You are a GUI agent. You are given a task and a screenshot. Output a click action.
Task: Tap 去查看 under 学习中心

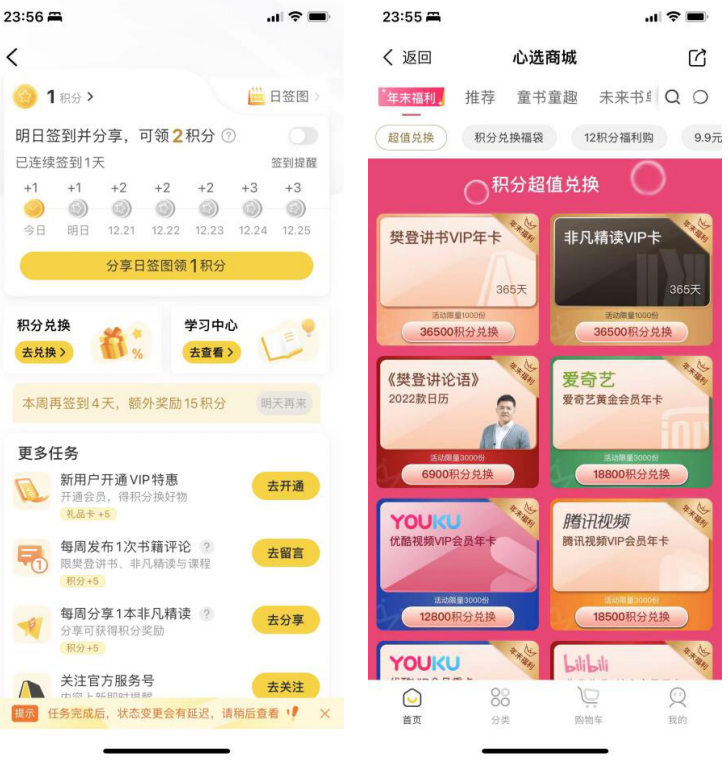tap(211, 352)
